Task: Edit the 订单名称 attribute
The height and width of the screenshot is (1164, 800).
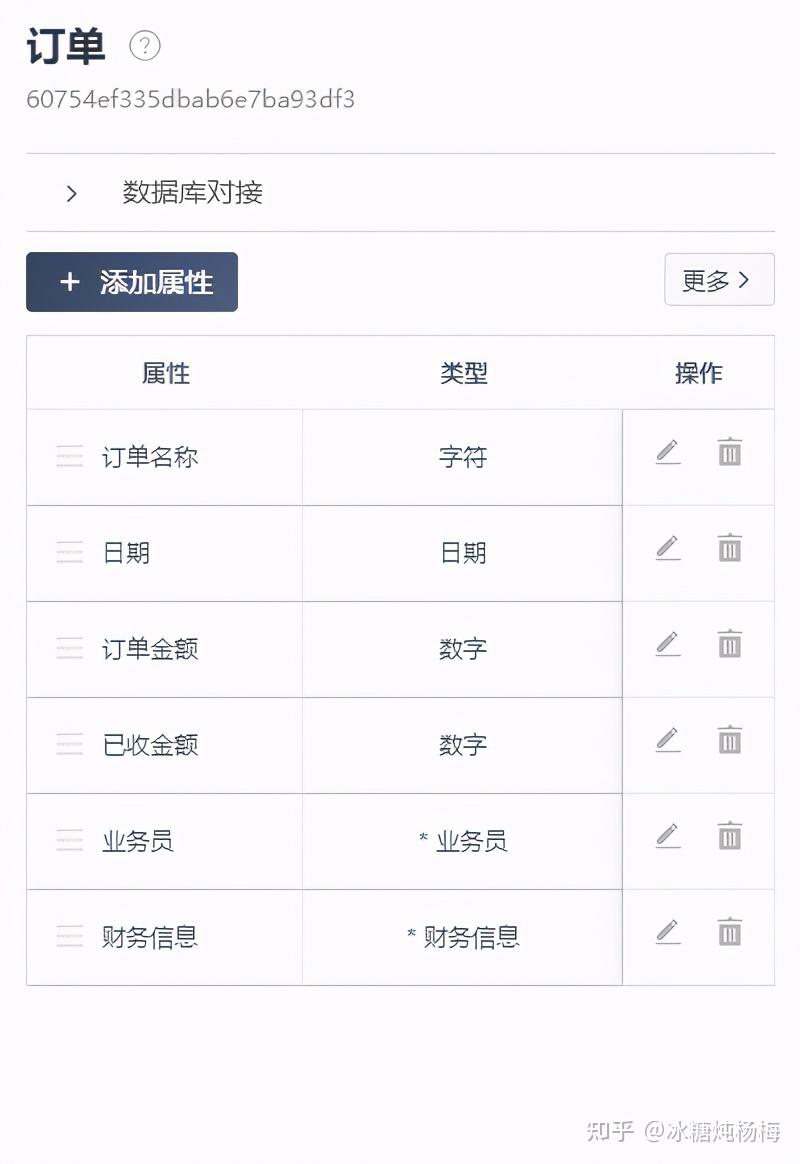Action: pos(668,452)
